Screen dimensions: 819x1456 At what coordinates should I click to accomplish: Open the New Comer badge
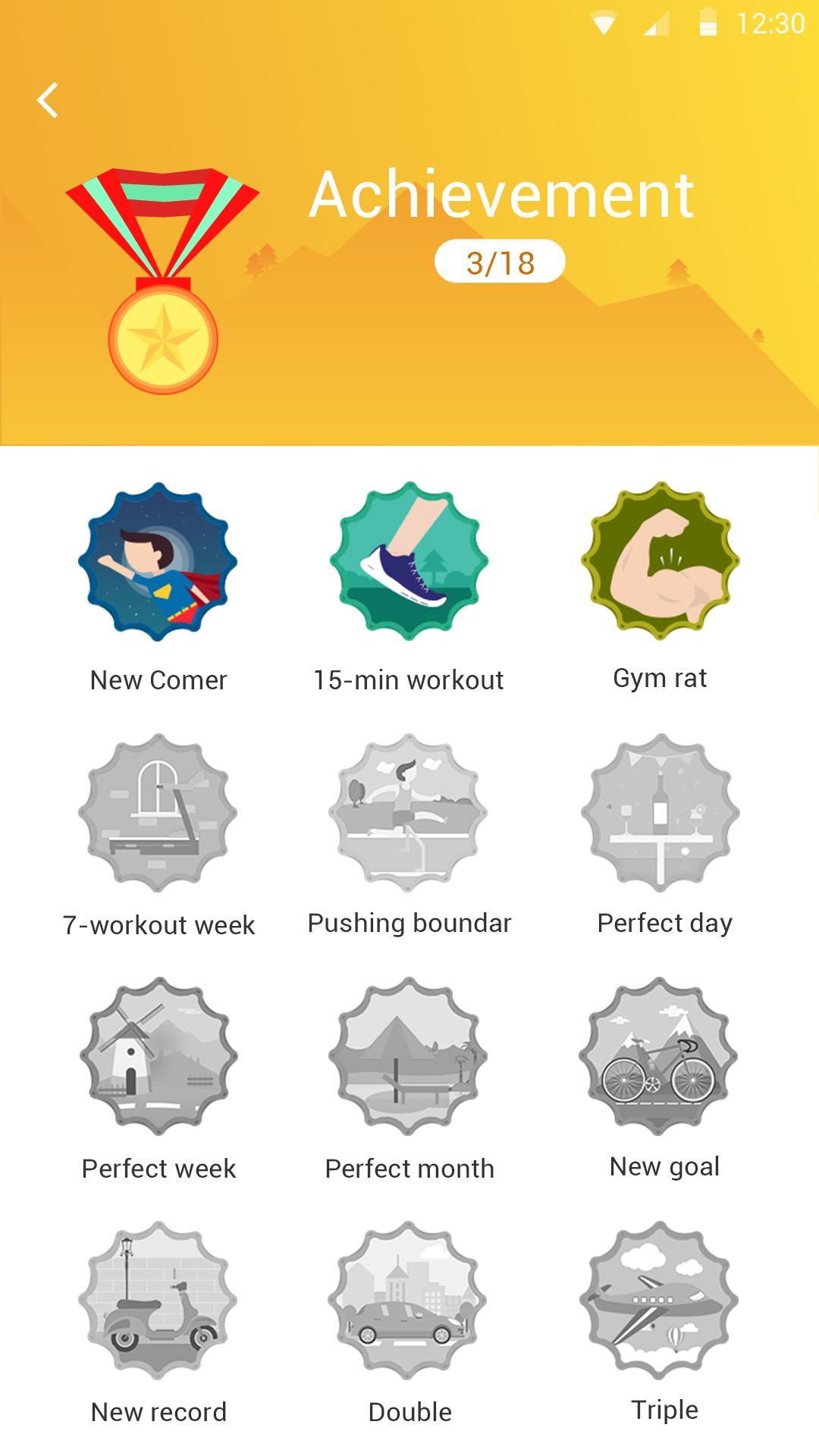pyautogui.click(x=158, y=562)
